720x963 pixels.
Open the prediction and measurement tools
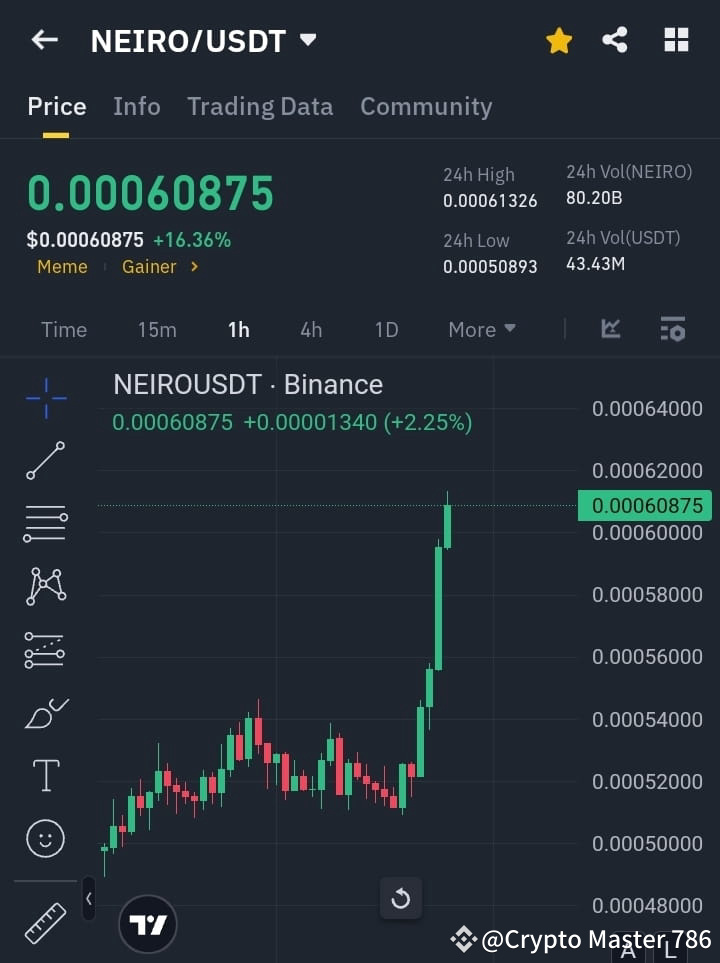45,649
